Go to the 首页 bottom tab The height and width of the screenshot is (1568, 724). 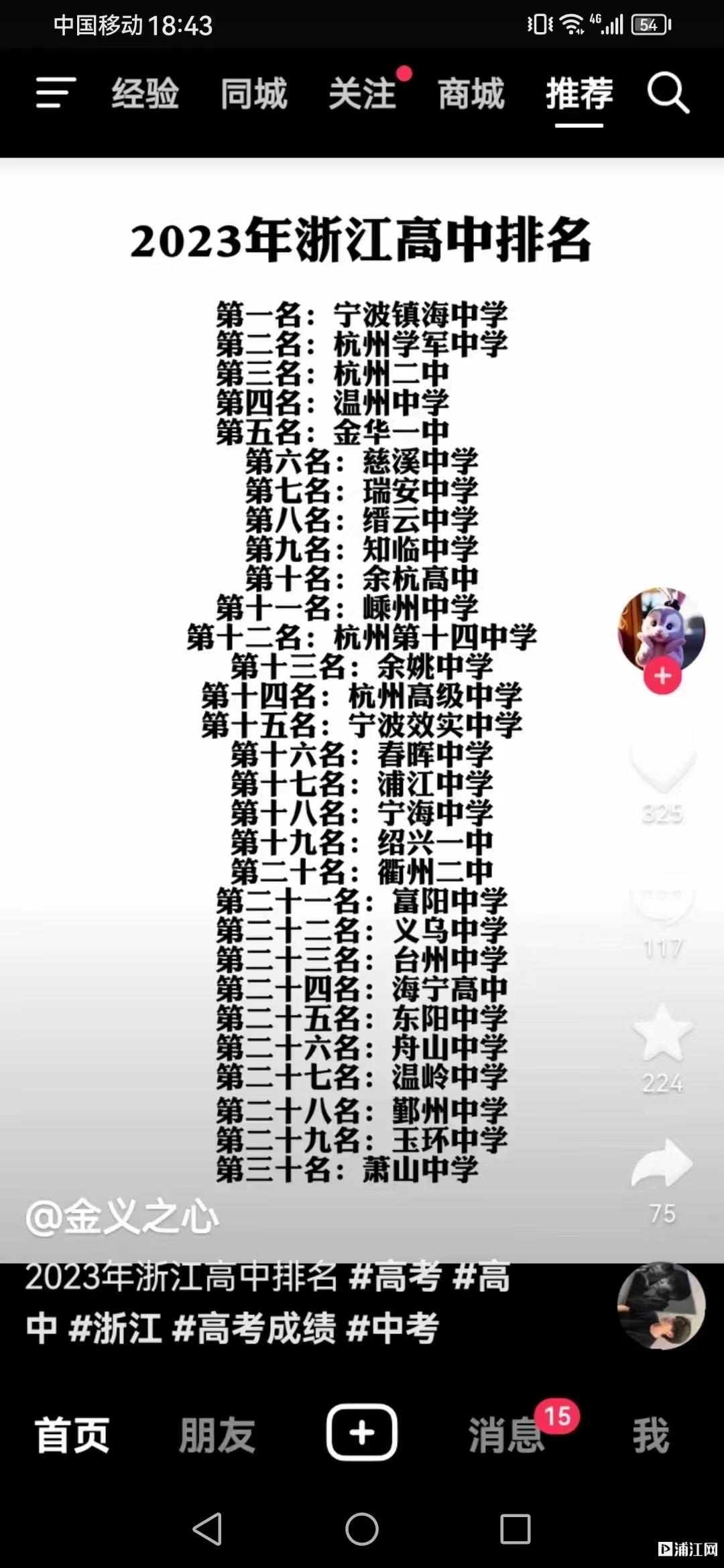click(x=72, y=1435)
